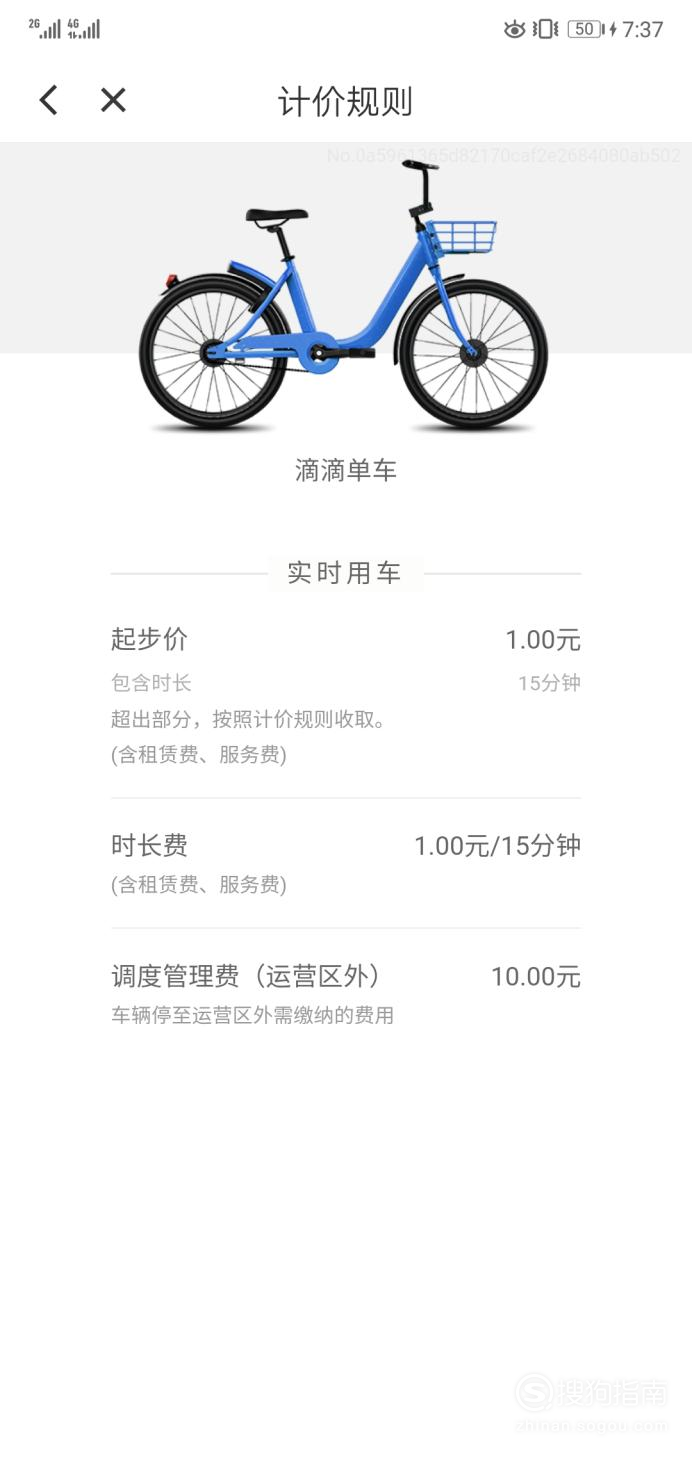
Task: Close the 计价规则 page
Action: click(x=113, y=100)
